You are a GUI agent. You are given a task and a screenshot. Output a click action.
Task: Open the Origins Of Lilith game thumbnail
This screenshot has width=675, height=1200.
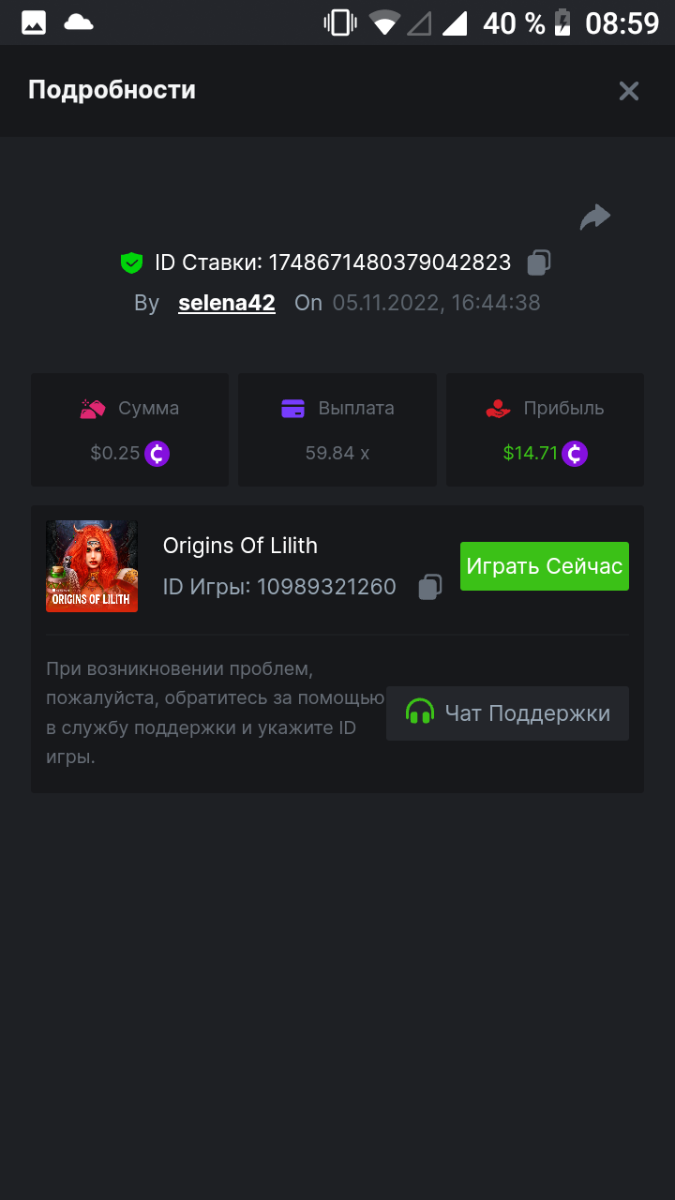(x=92, y=566)
